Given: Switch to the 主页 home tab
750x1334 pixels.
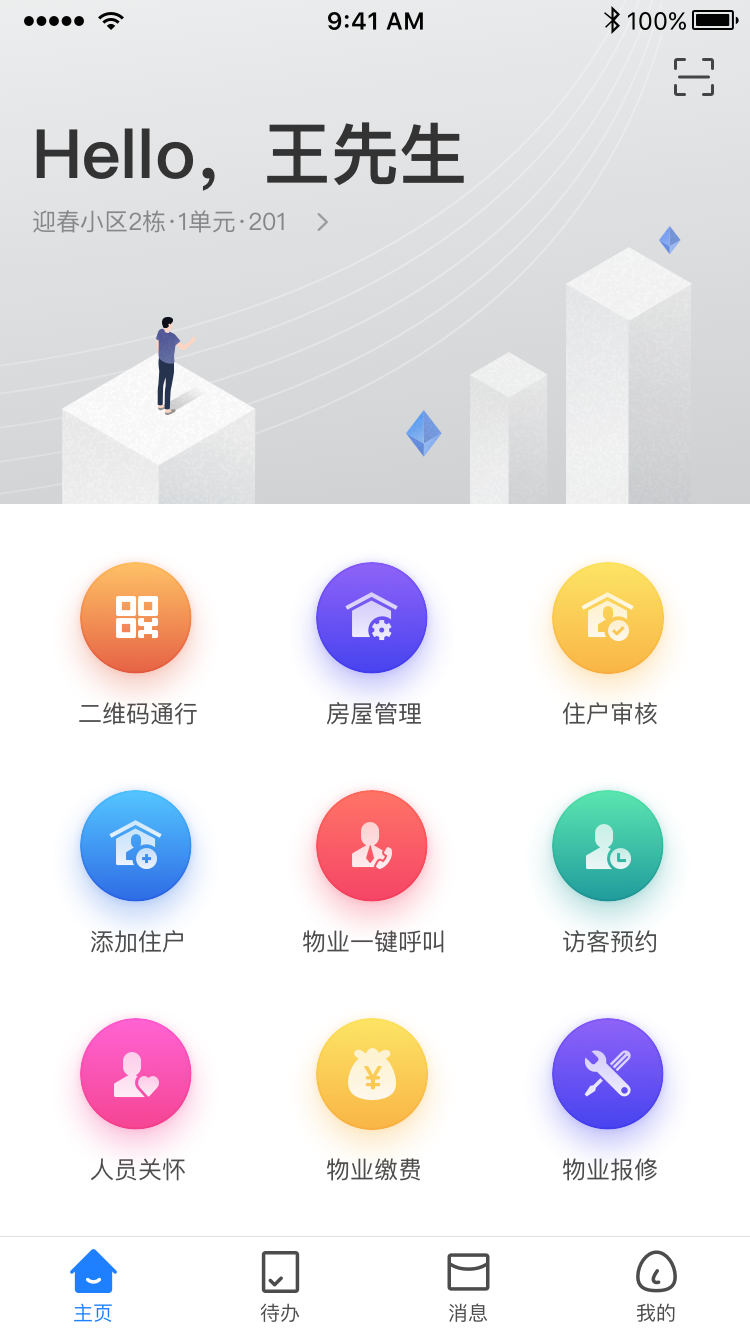Looking at the screenshot, I should tap(93, 1285).
